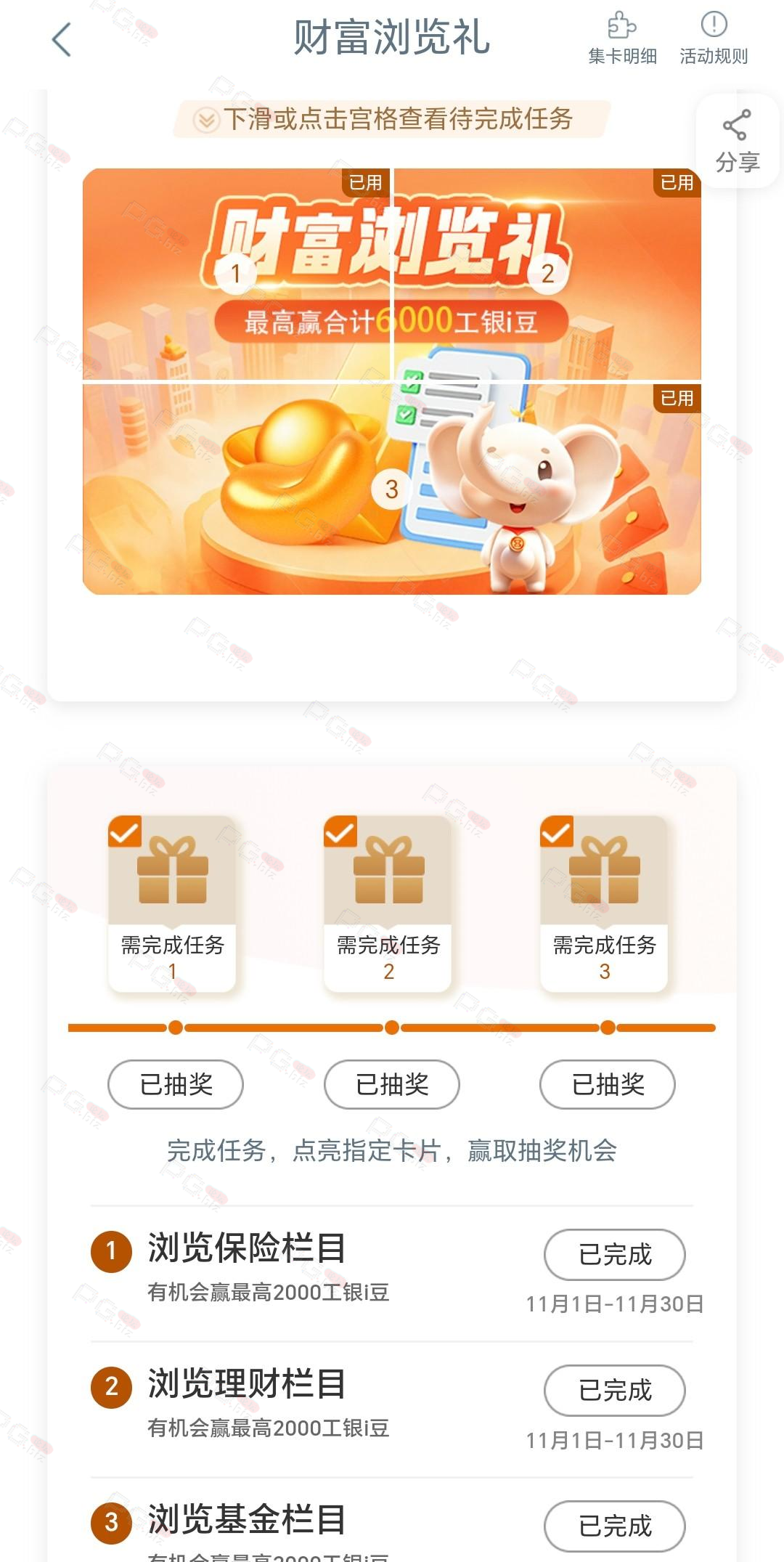Tap 已完成 for 浏览保险栏目
784x1562 pixels.
point(615,1254)
